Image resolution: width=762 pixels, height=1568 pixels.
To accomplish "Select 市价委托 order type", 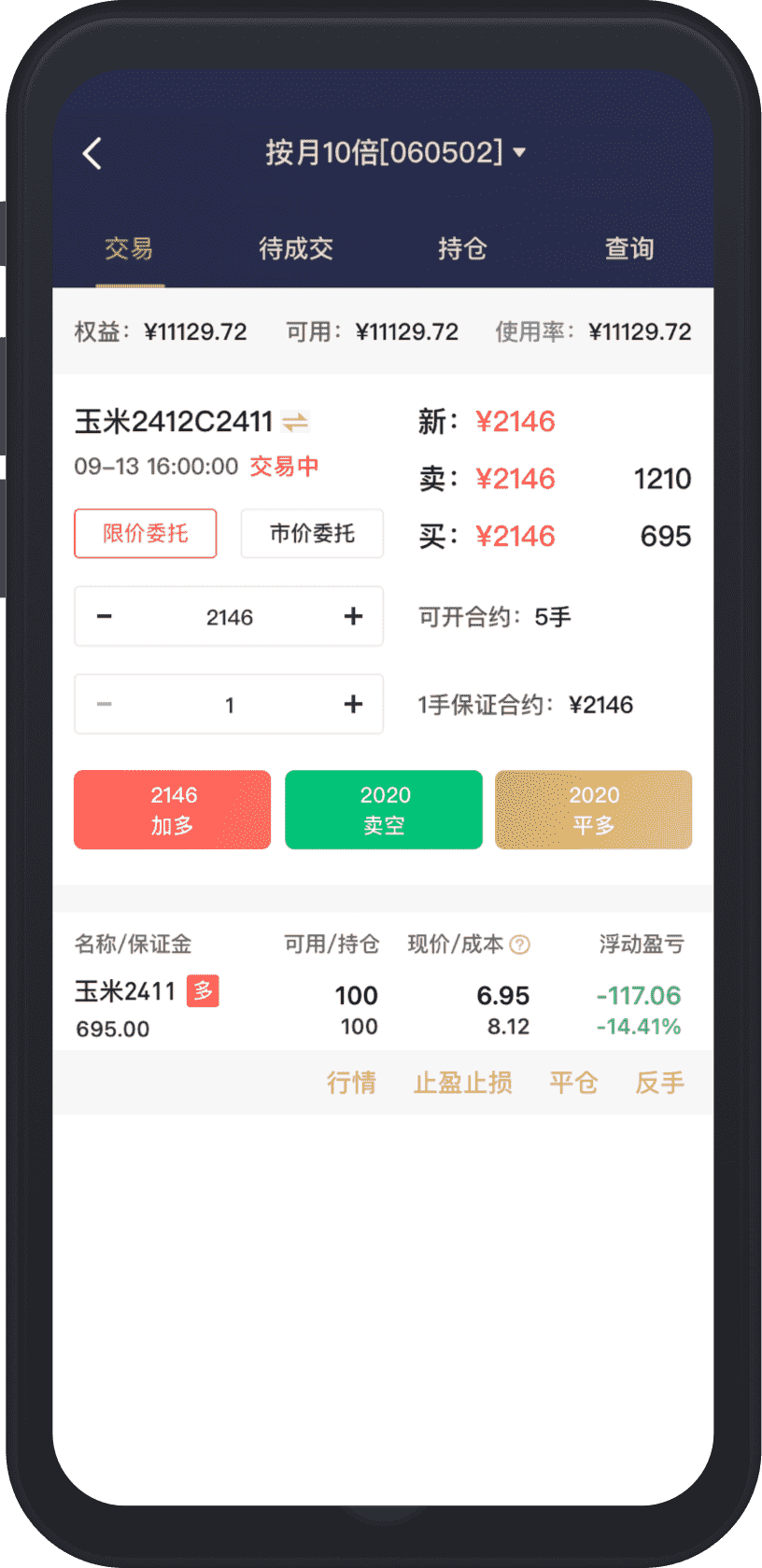I will 312,534.
